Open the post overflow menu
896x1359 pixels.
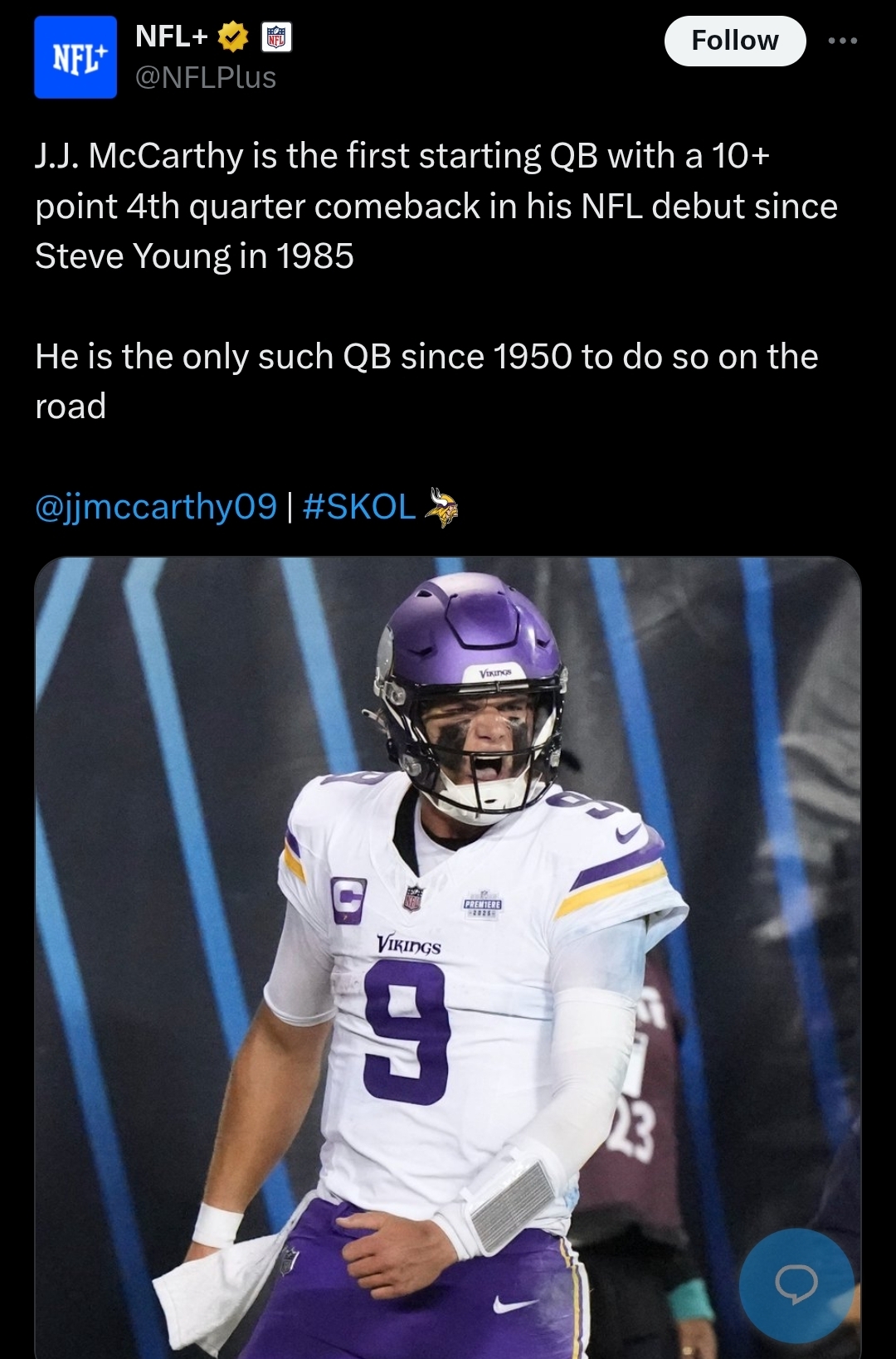(842, 41)
